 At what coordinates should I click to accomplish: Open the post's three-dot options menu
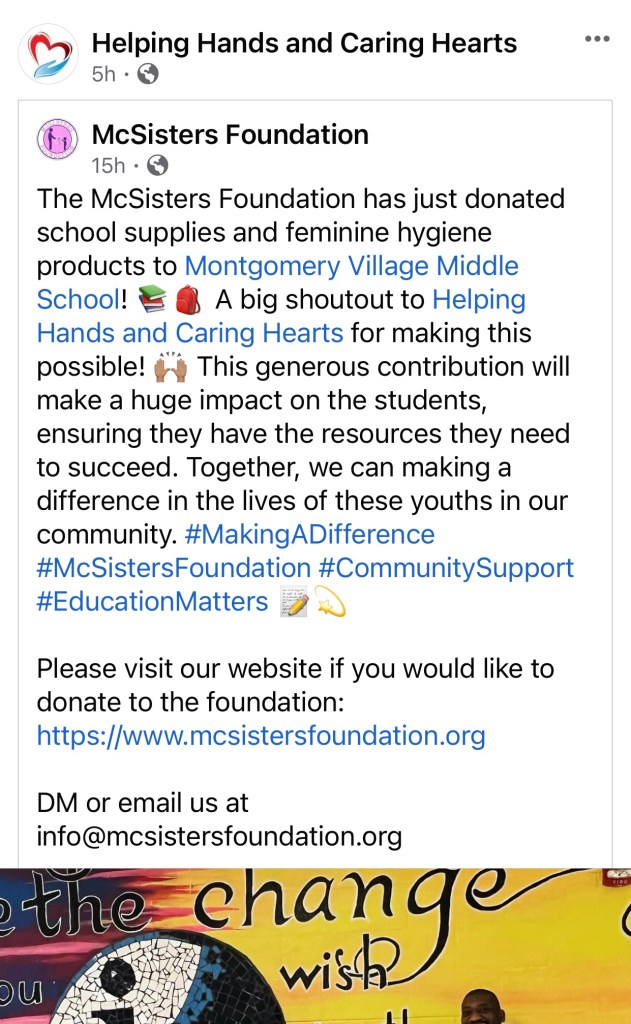click(596, 39)
